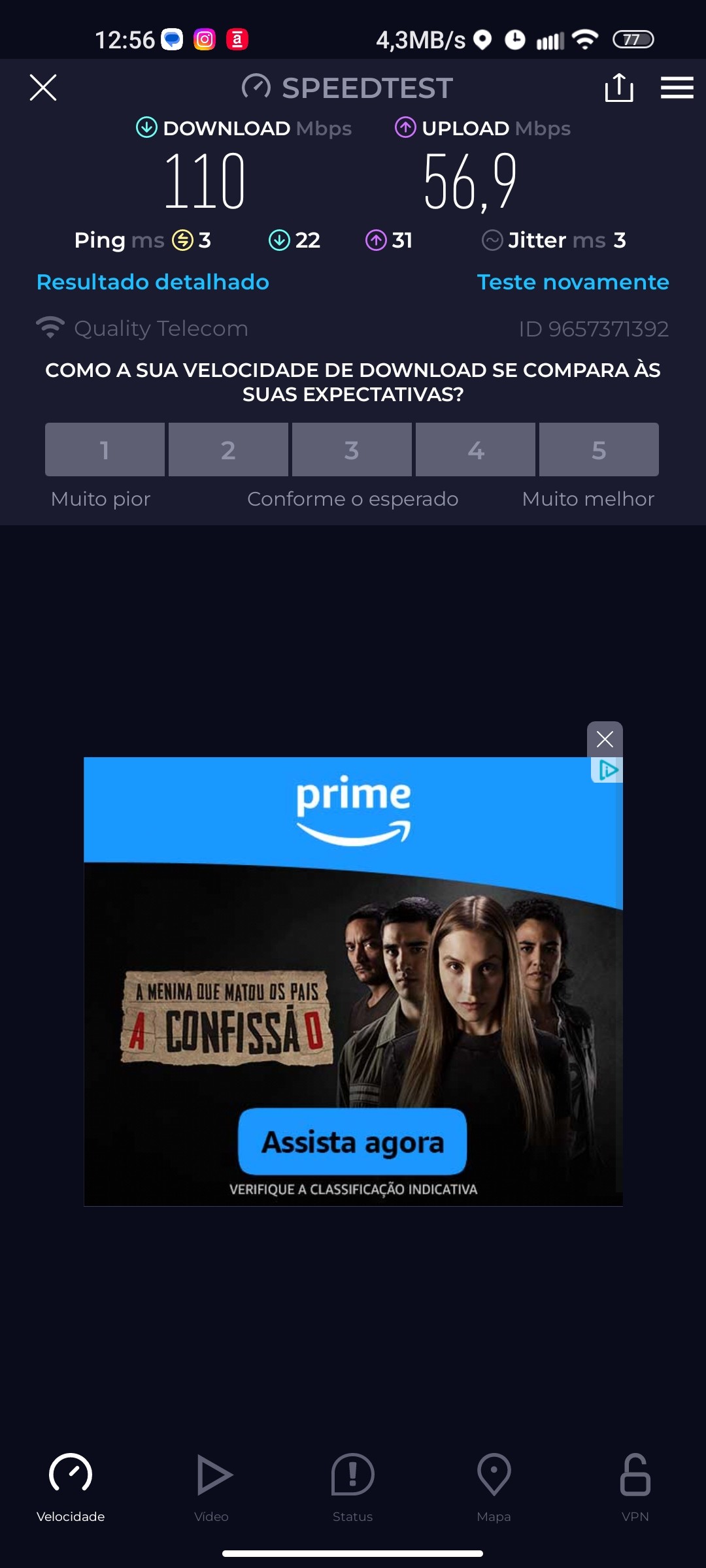Tap Teste novamente to rerun test
Image resolution: width=706 pixels, height=1568 pixels.
[x=573, y=282]
